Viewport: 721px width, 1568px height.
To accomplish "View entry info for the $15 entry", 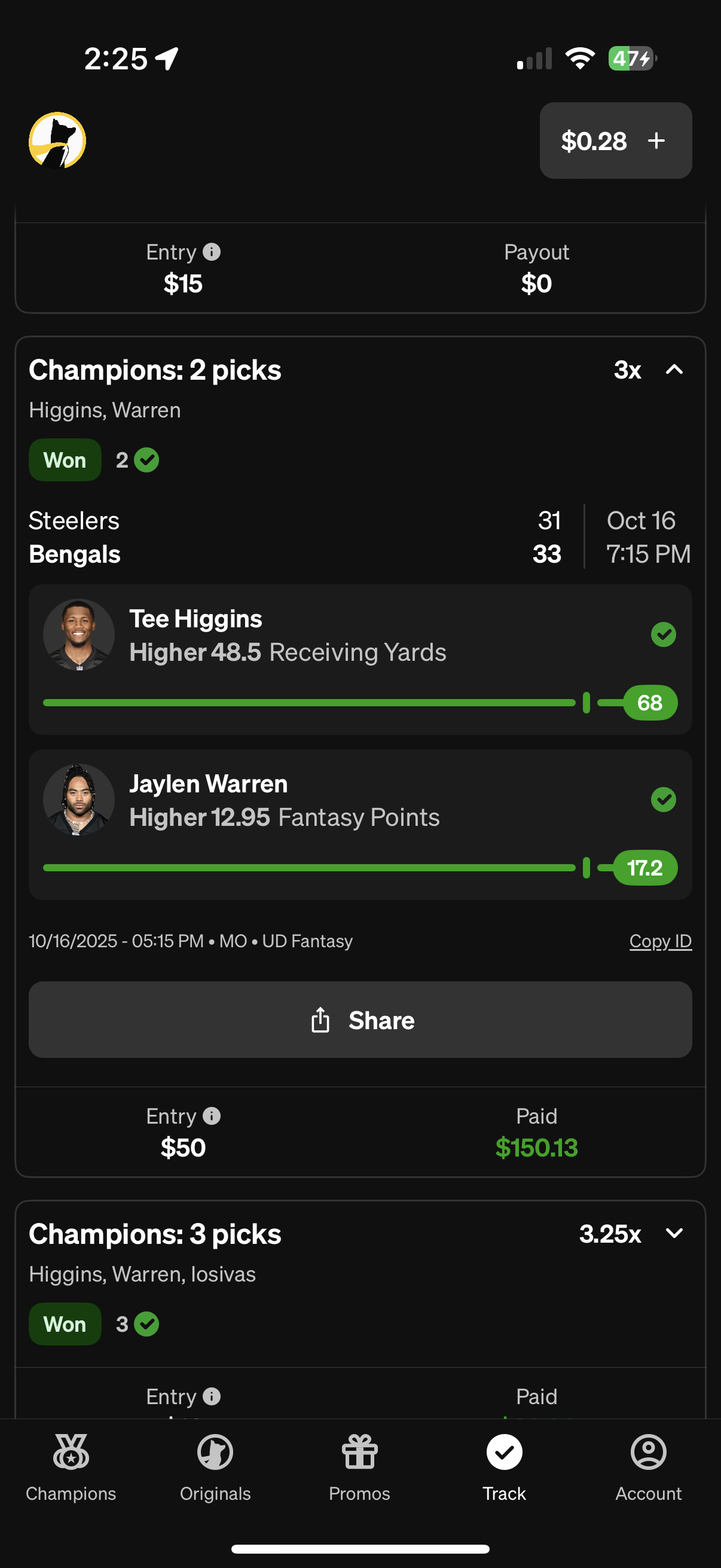I will click(x=211, y=252).
